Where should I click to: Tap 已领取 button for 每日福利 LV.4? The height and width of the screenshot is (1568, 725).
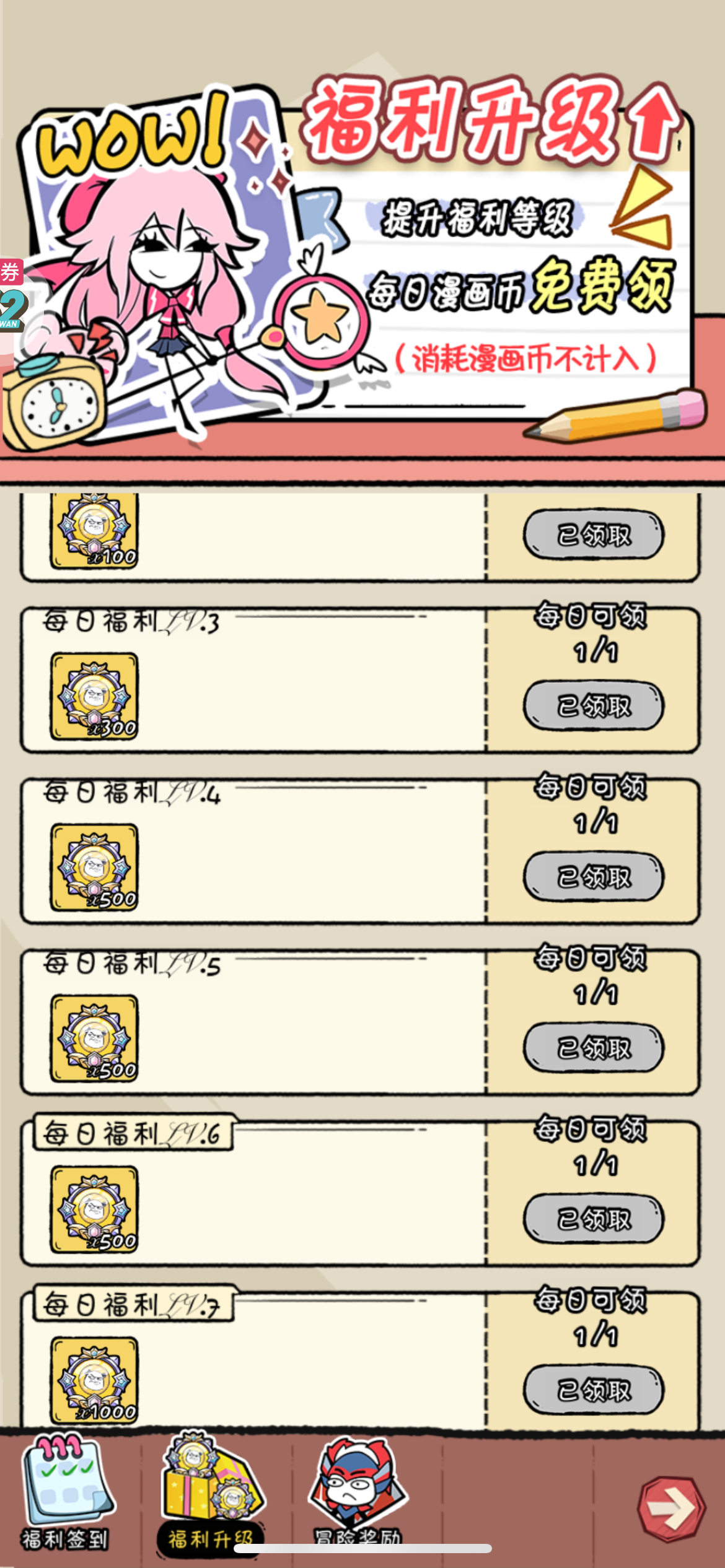coord(593,877)
